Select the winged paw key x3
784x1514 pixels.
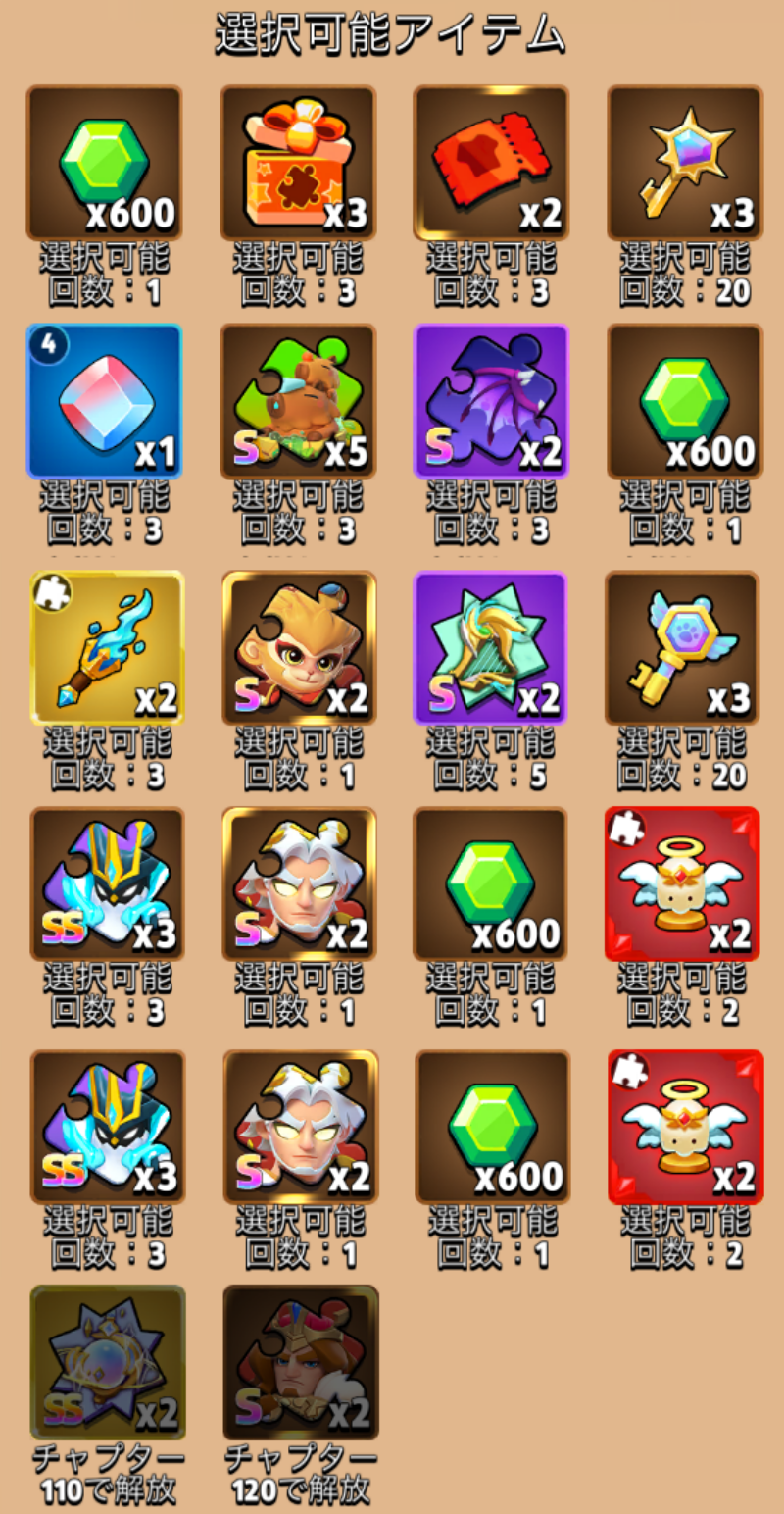682,647
